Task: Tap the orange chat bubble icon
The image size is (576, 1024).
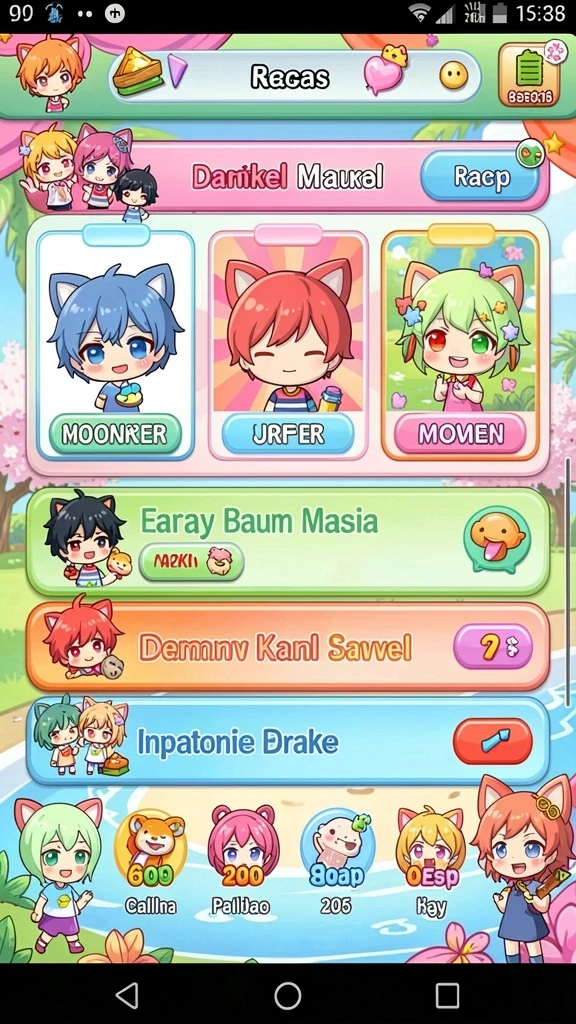Action: 497,539
